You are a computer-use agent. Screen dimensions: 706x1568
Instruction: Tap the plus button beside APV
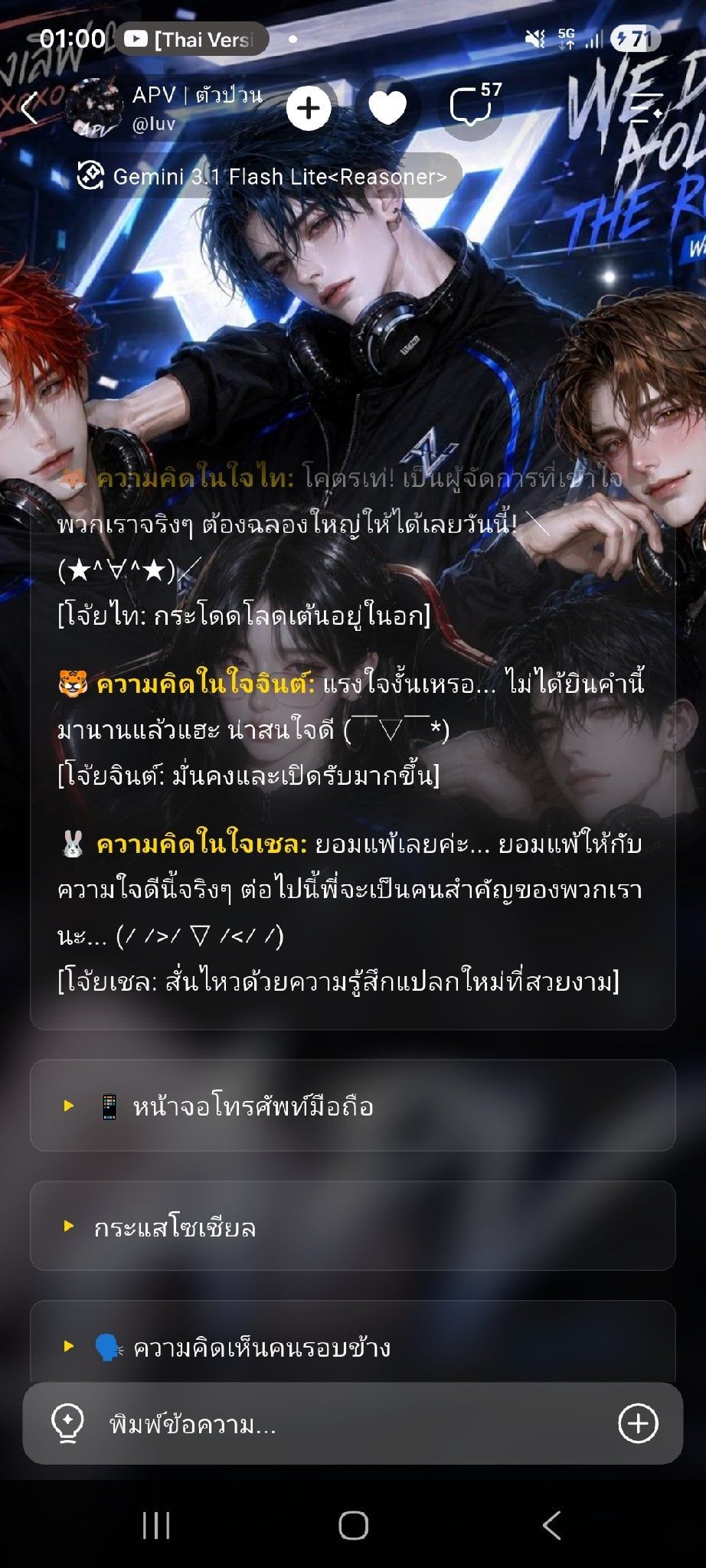click(x=309, y=108)
